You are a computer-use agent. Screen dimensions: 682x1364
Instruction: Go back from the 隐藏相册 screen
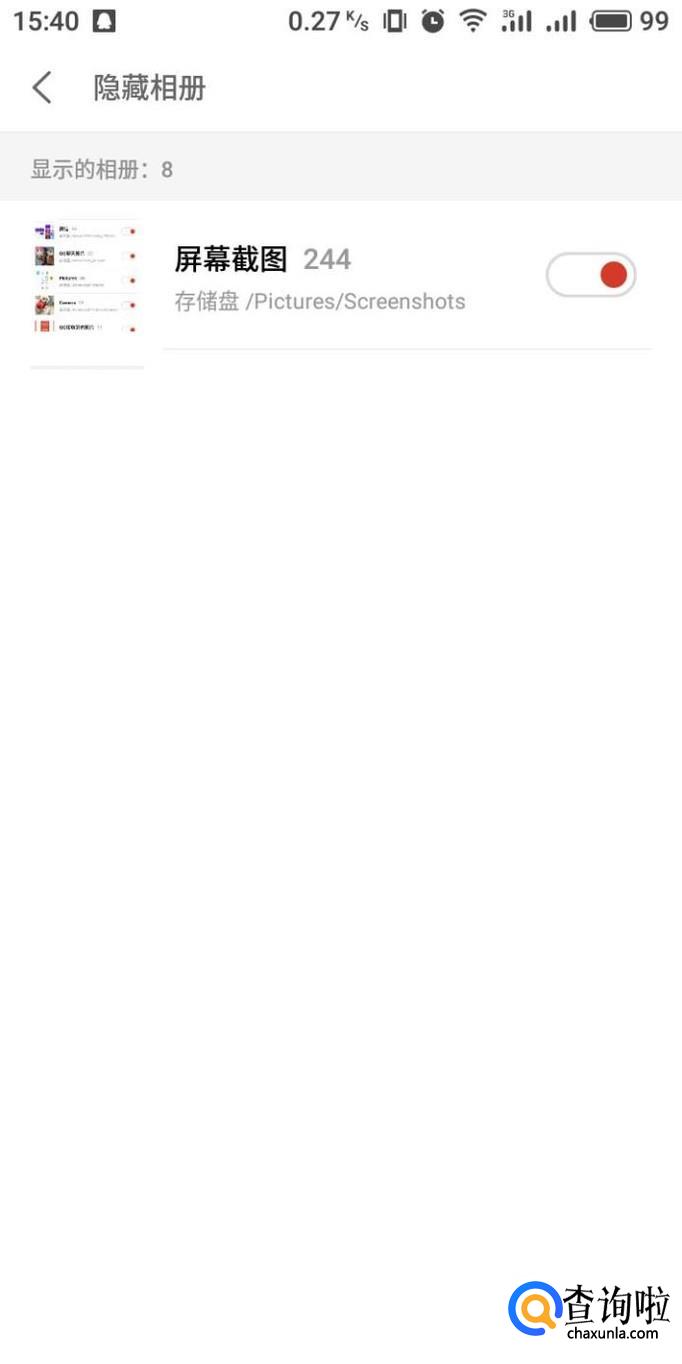pyautogui.click(x=42, y=88)
